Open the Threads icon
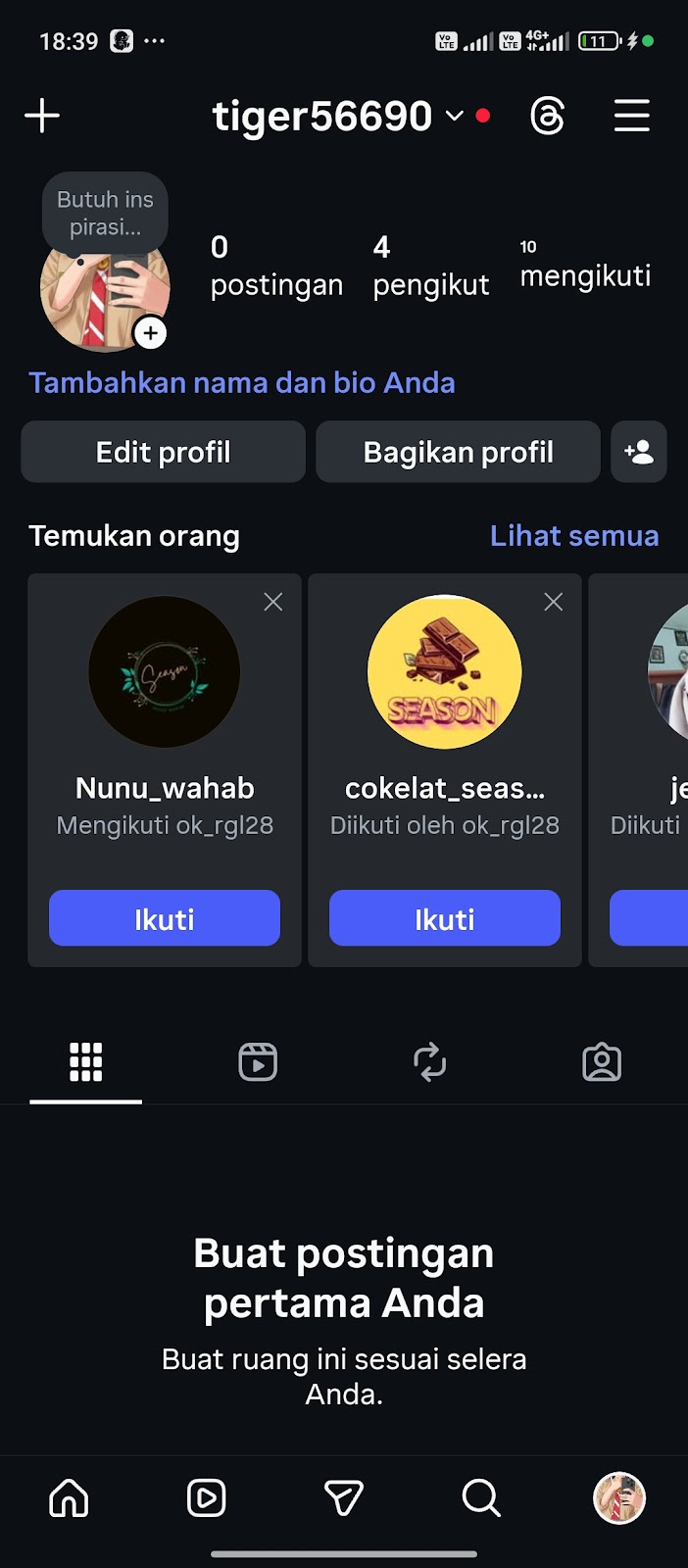This screenshot has width=688, height=1568. click(547, 117)
